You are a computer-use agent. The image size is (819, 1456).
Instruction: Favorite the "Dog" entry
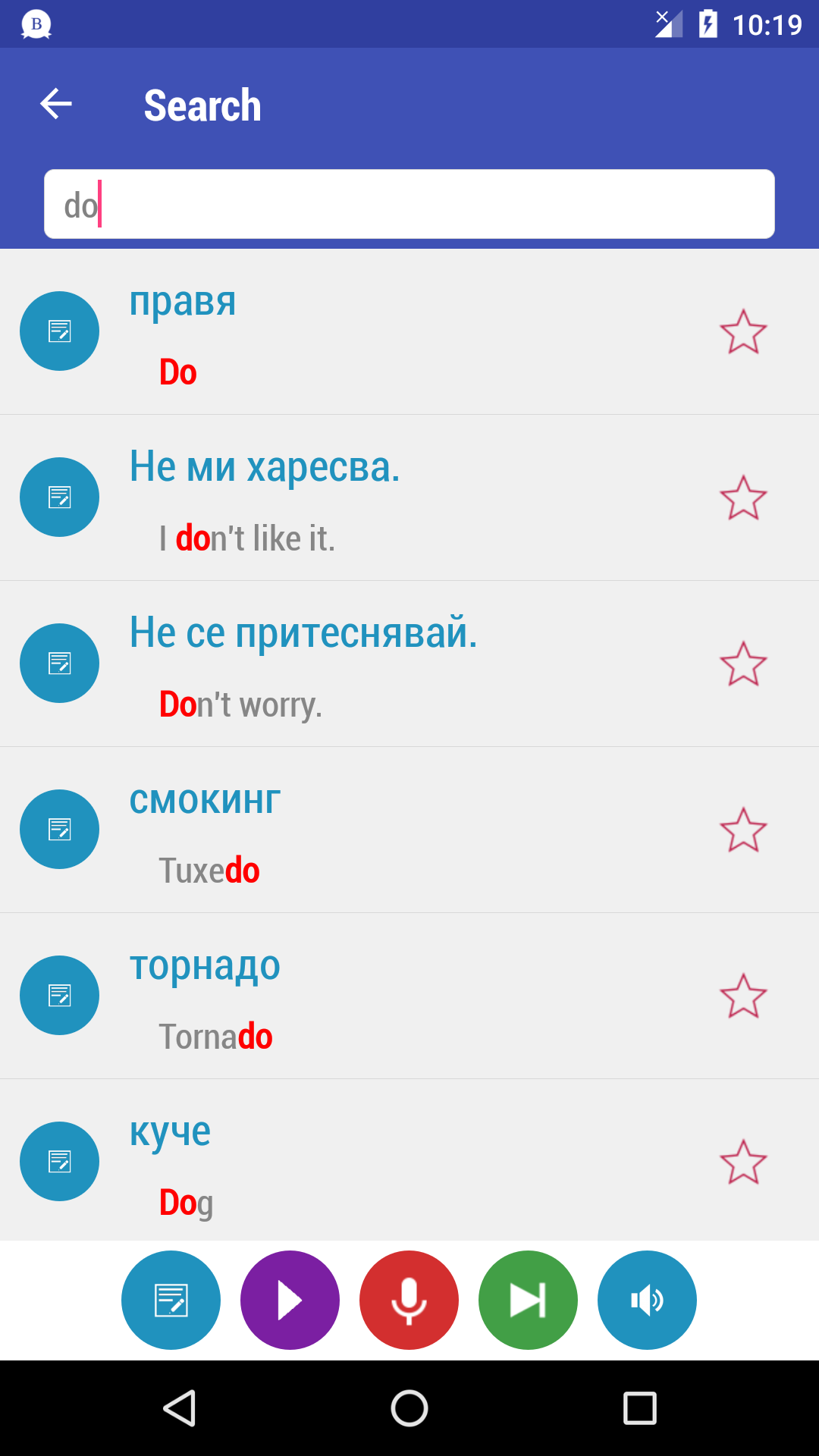[743, 1163]
